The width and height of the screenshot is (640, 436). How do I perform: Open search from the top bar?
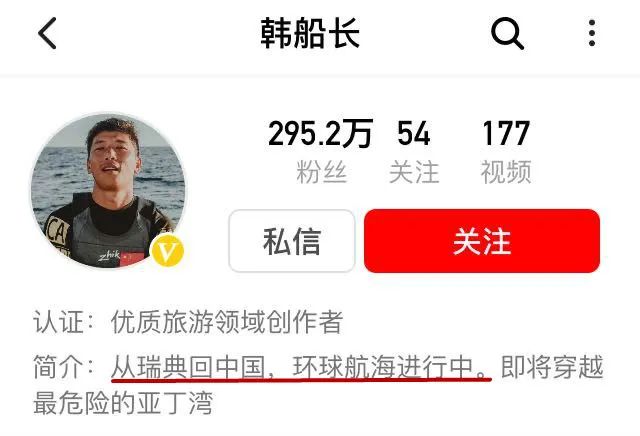[x=507, y=34]
